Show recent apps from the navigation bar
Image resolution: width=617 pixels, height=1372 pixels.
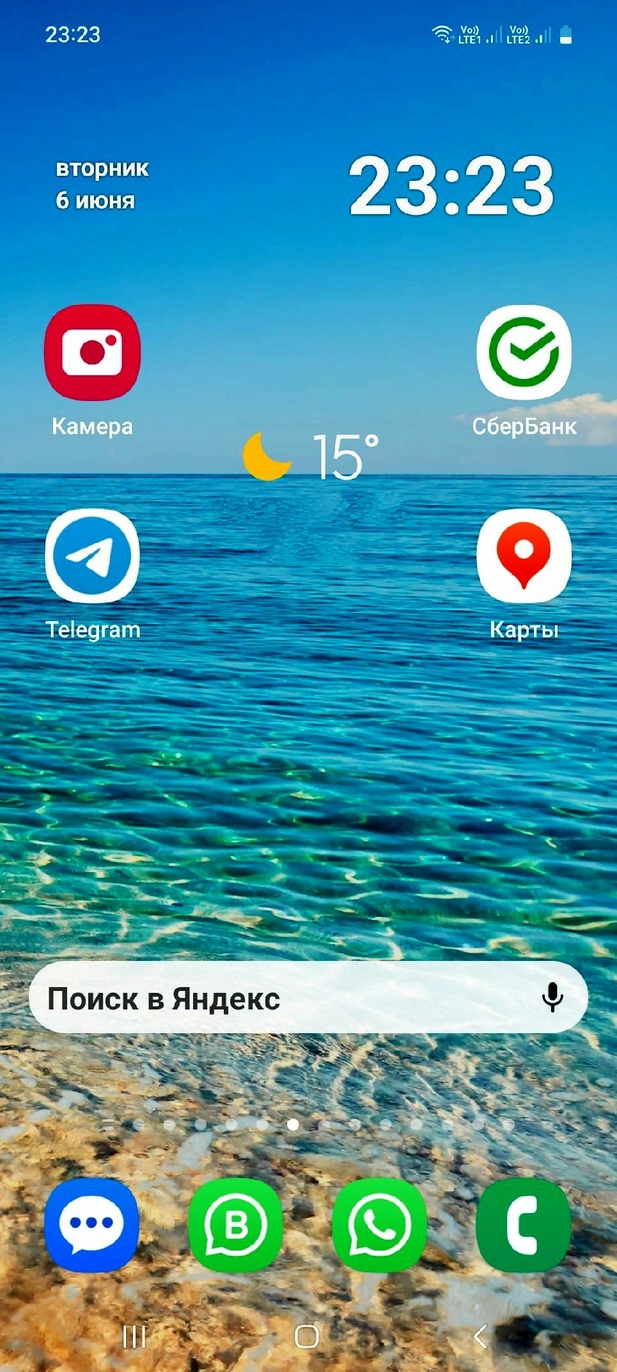point(134,1337)
